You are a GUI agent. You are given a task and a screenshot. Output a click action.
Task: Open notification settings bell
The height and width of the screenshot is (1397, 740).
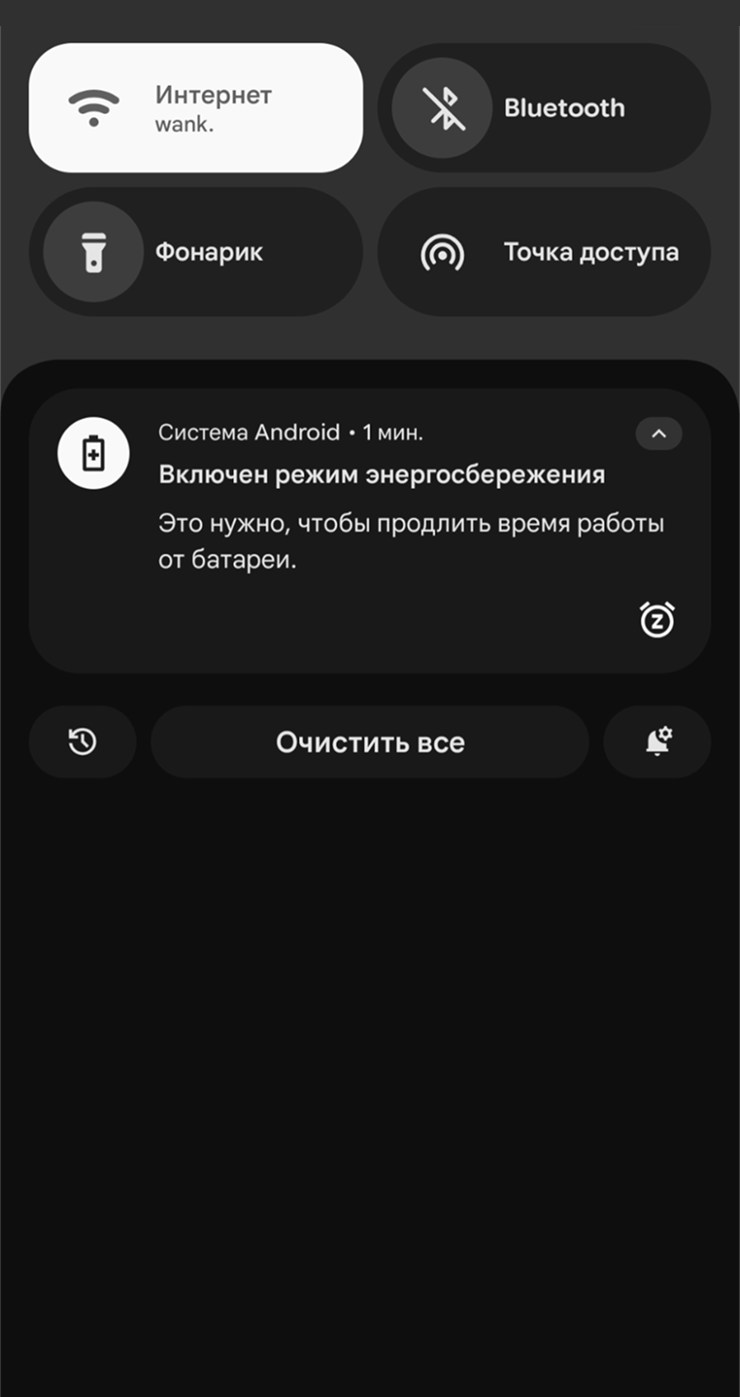point(657,742)
